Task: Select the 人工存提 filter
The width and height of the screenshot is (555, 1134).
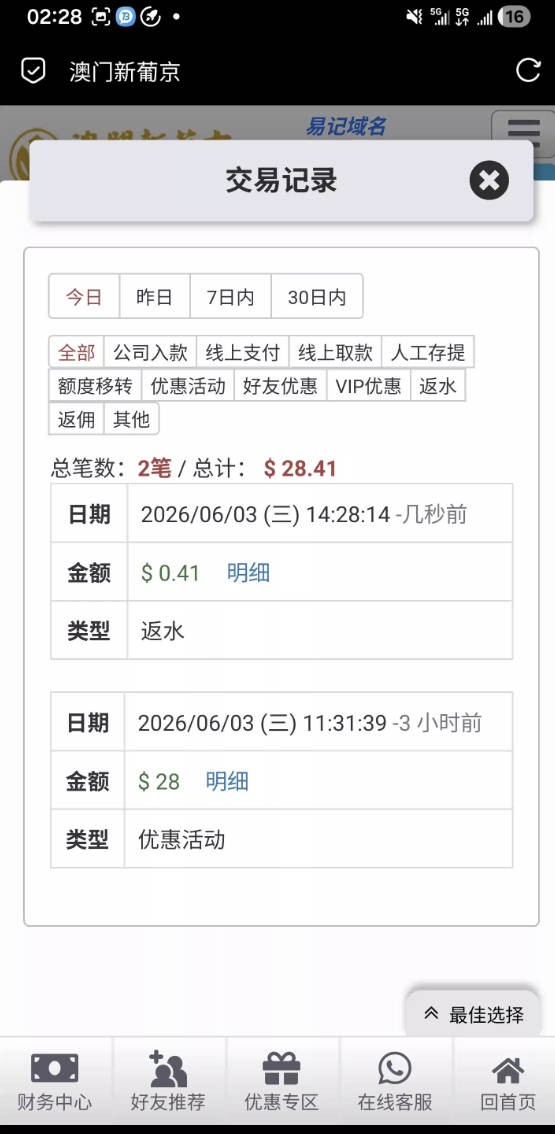Action: [428, 352]
